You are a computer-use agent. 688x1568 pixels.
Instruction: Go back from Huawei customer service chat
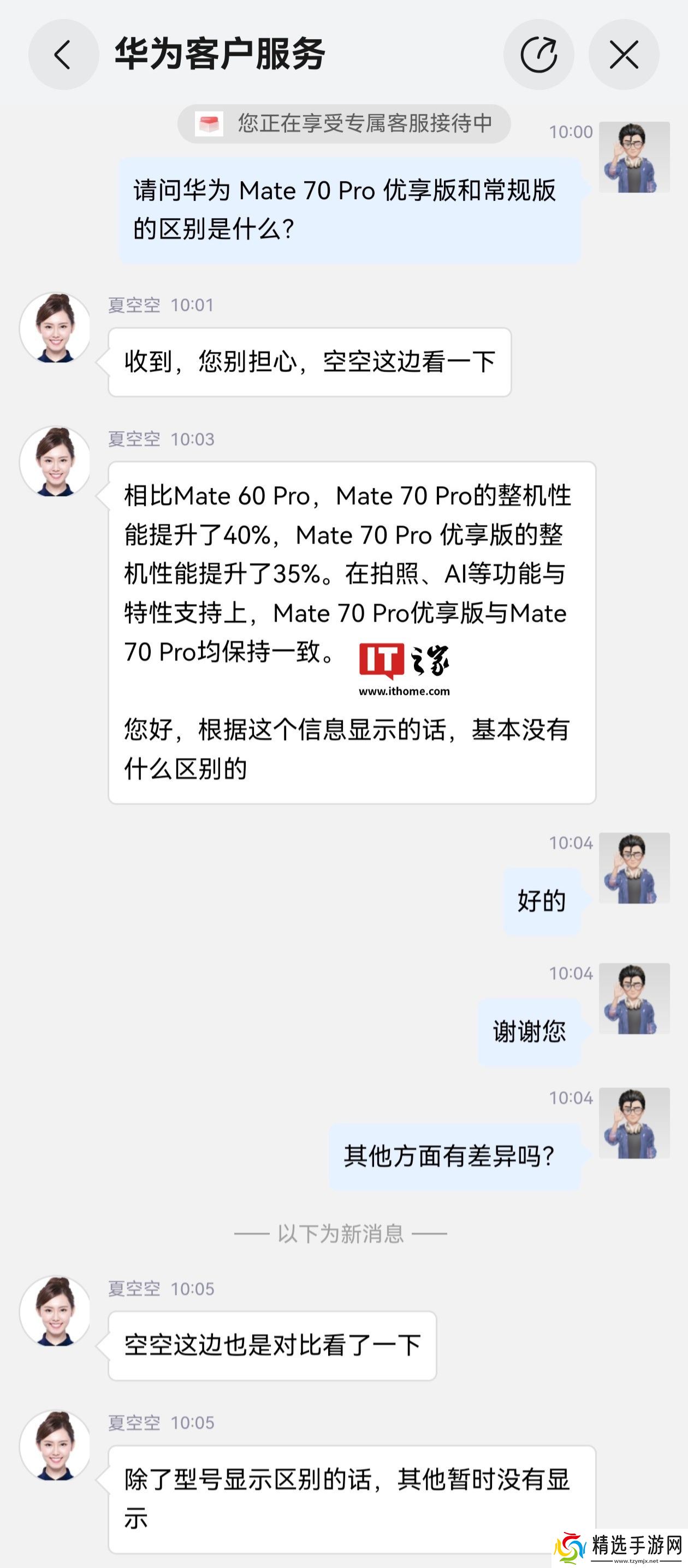pos(63,55)
